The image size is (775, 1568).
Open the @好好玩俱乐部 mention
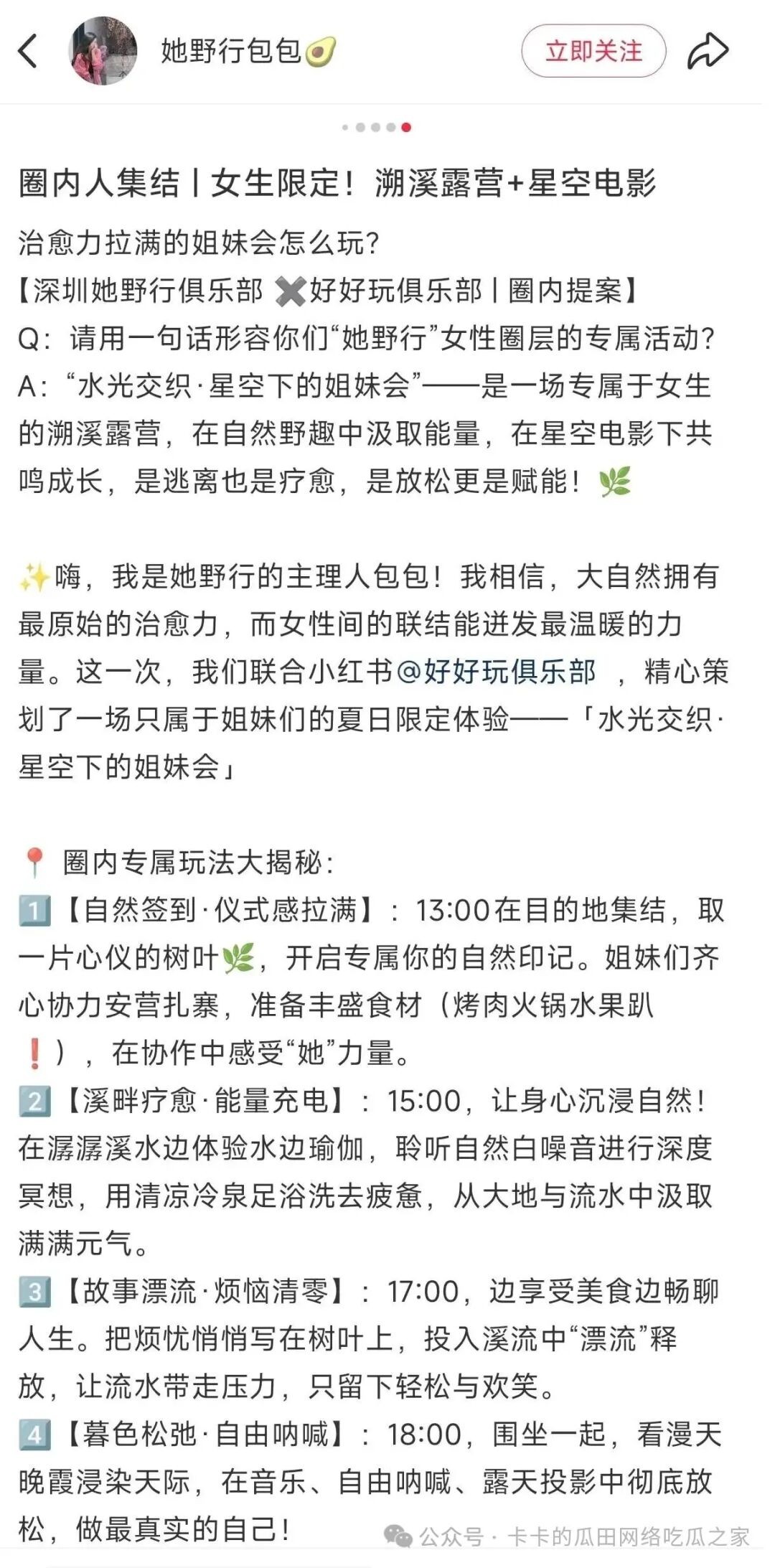coord(497,672)
